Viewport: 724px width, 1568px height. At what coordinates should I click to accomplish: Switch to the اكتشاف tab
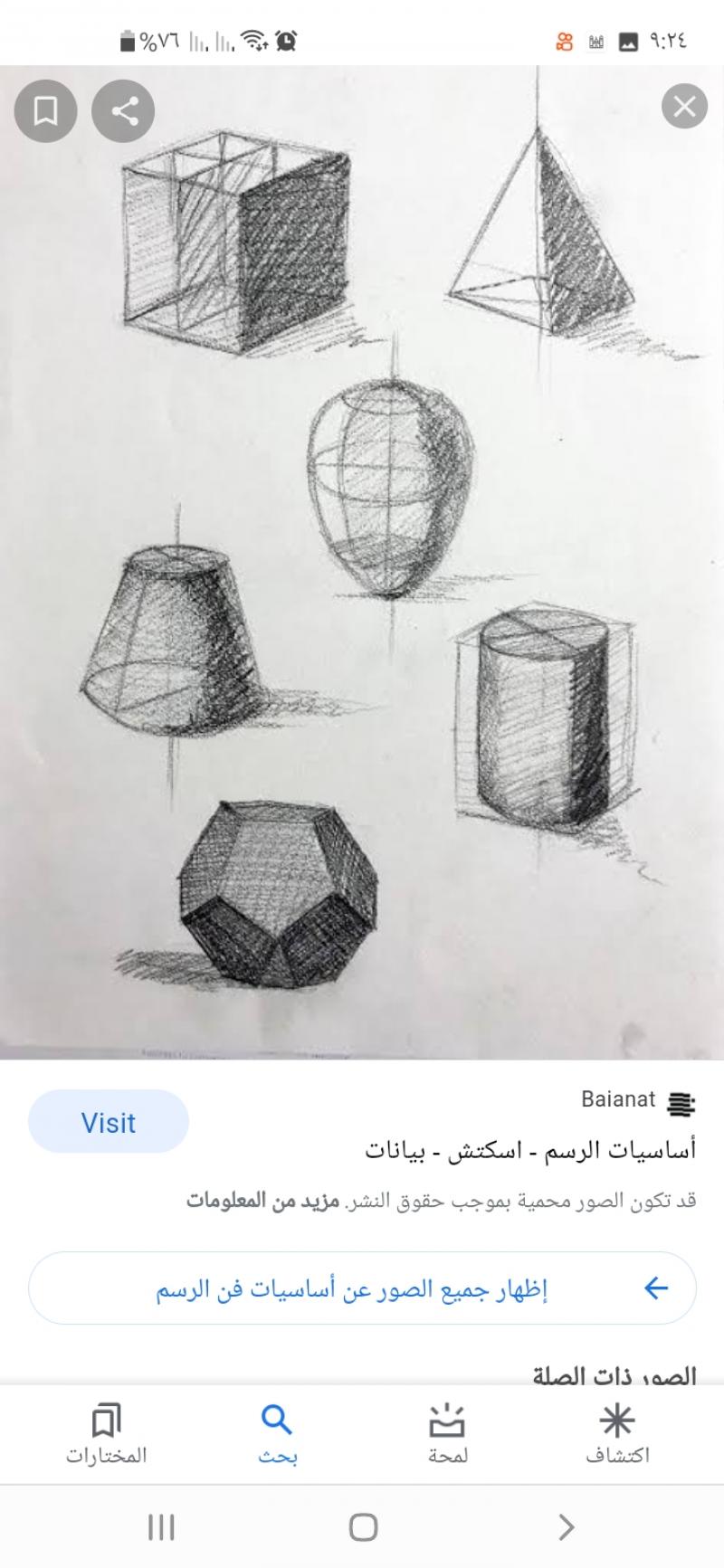pos(617,1434)
